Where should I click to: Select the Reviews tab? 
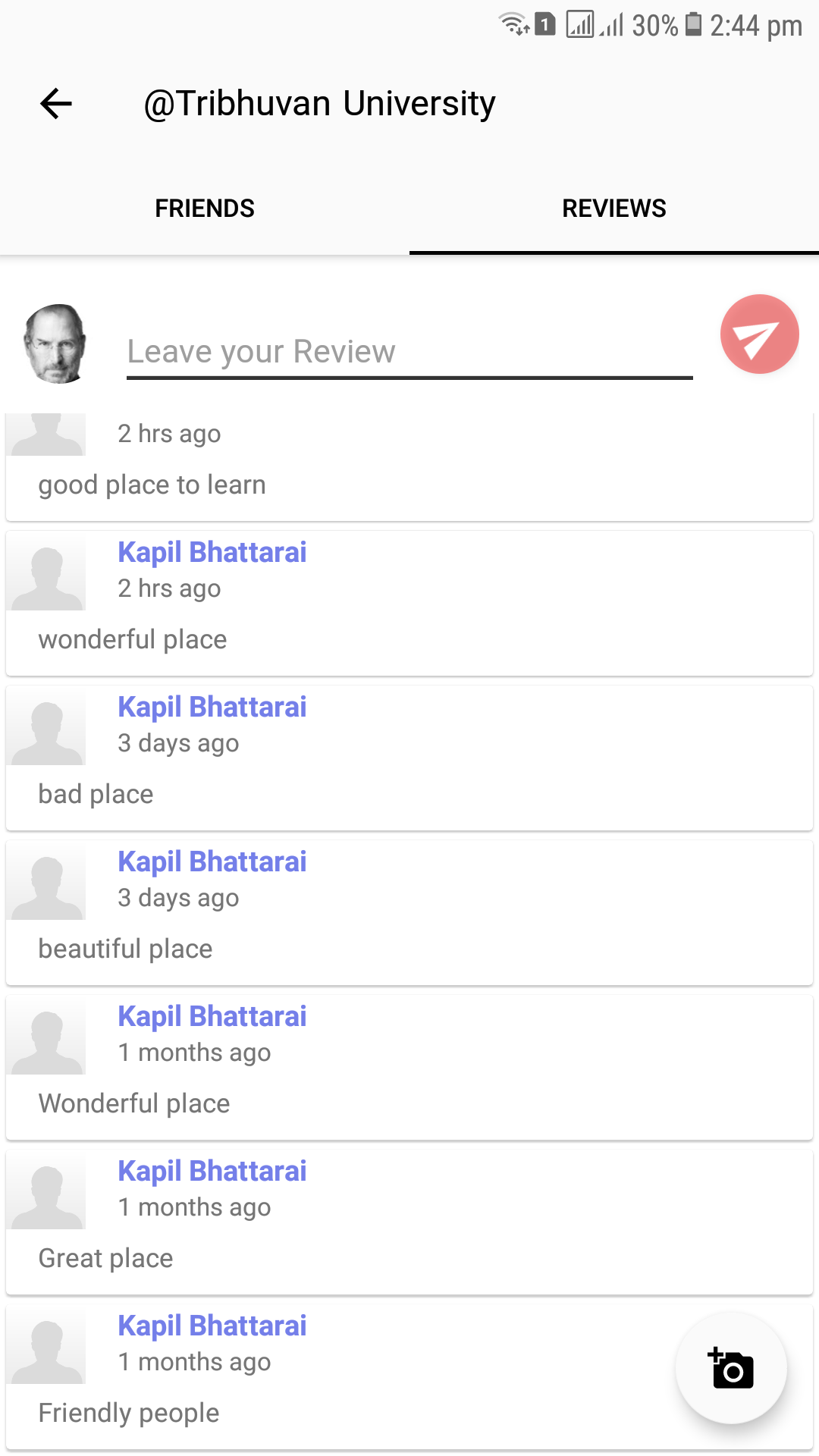[x=614, y=208]
